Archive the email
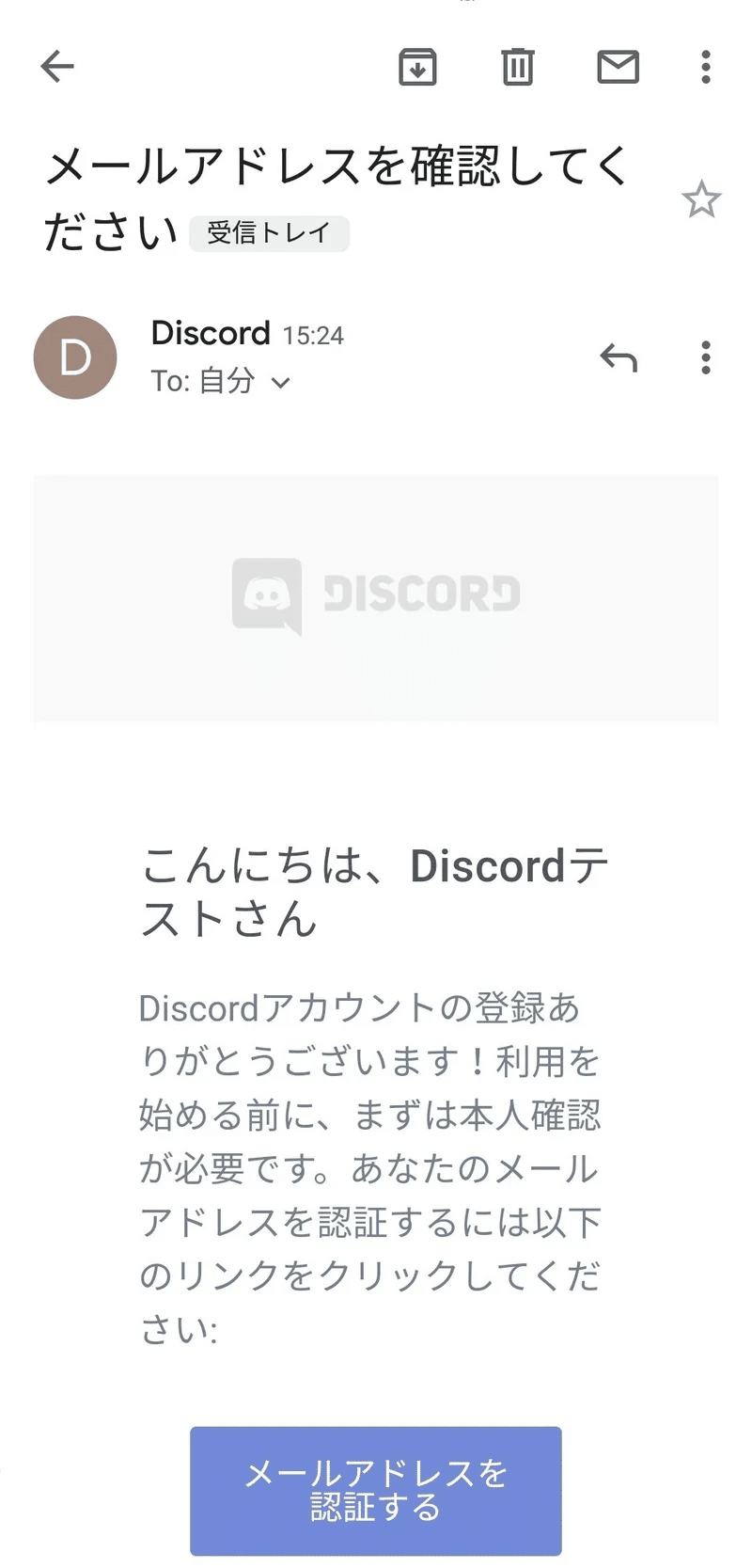Viewport: 752px width, 1568px height. pos(418,67)
